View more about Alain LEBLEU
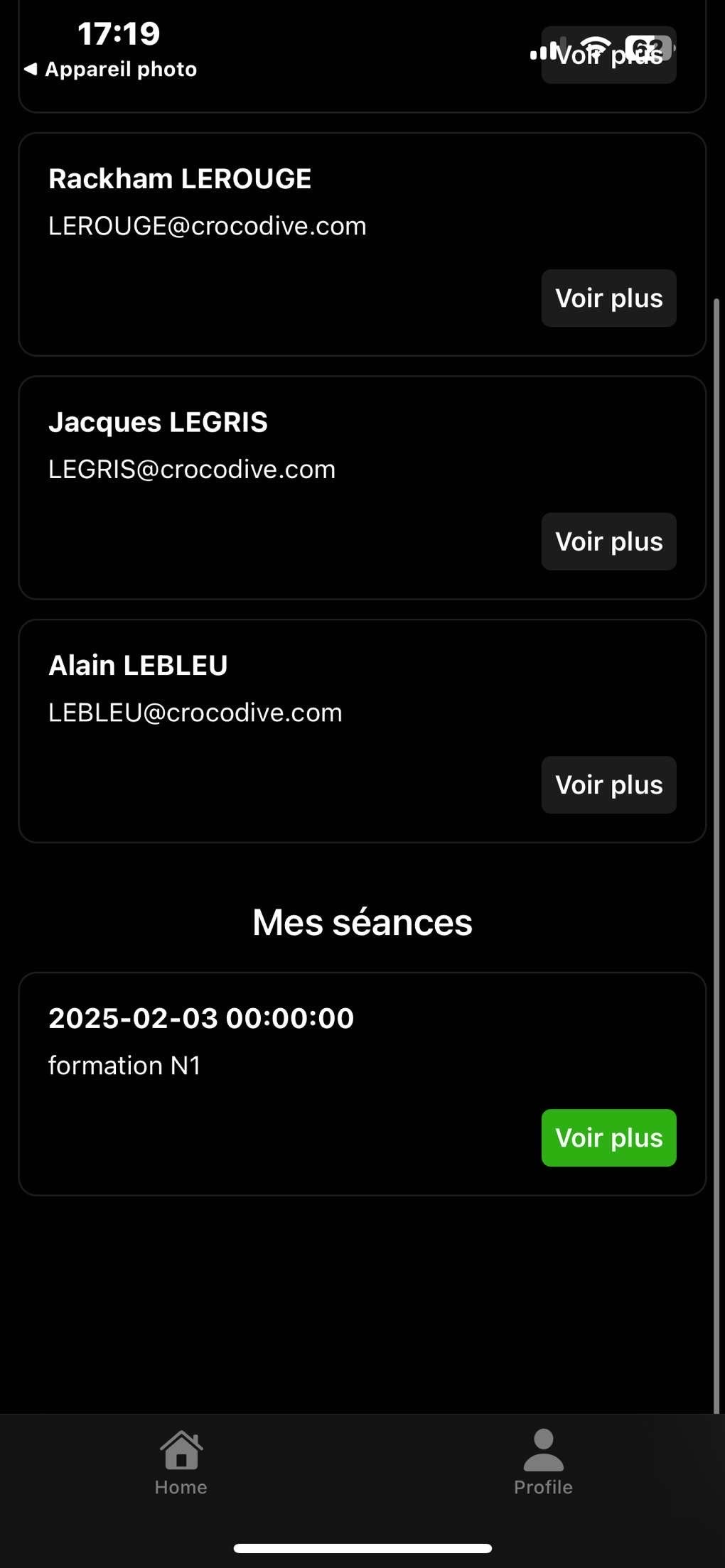 click(608, 785)
